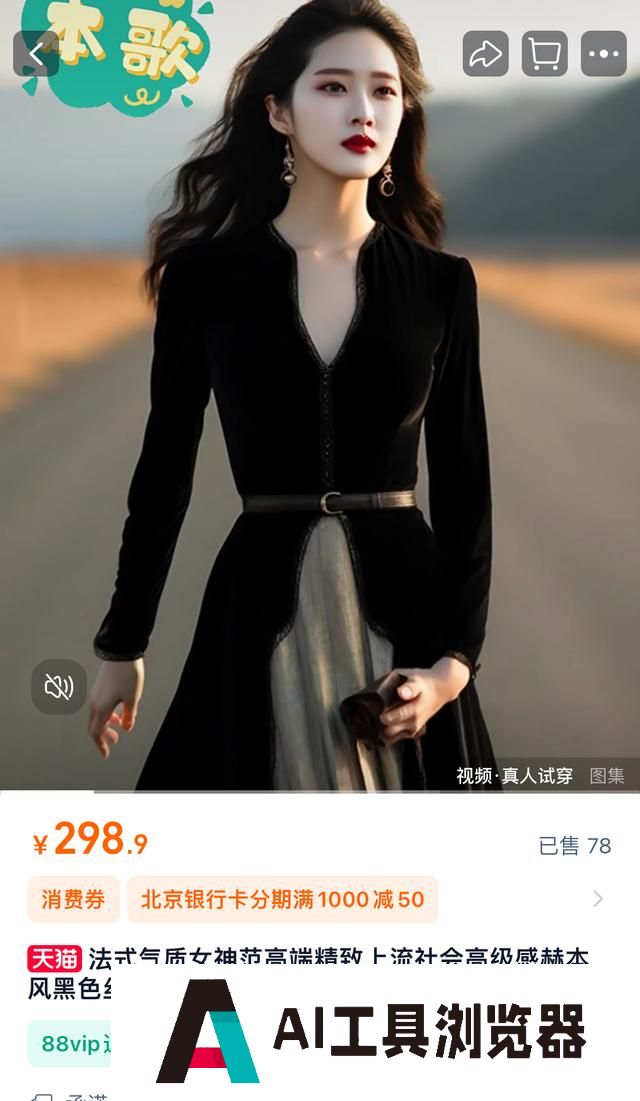This screenshot has height=1101, width=640.
Task: Unmute the product video sound
Action: click(59, 686)
